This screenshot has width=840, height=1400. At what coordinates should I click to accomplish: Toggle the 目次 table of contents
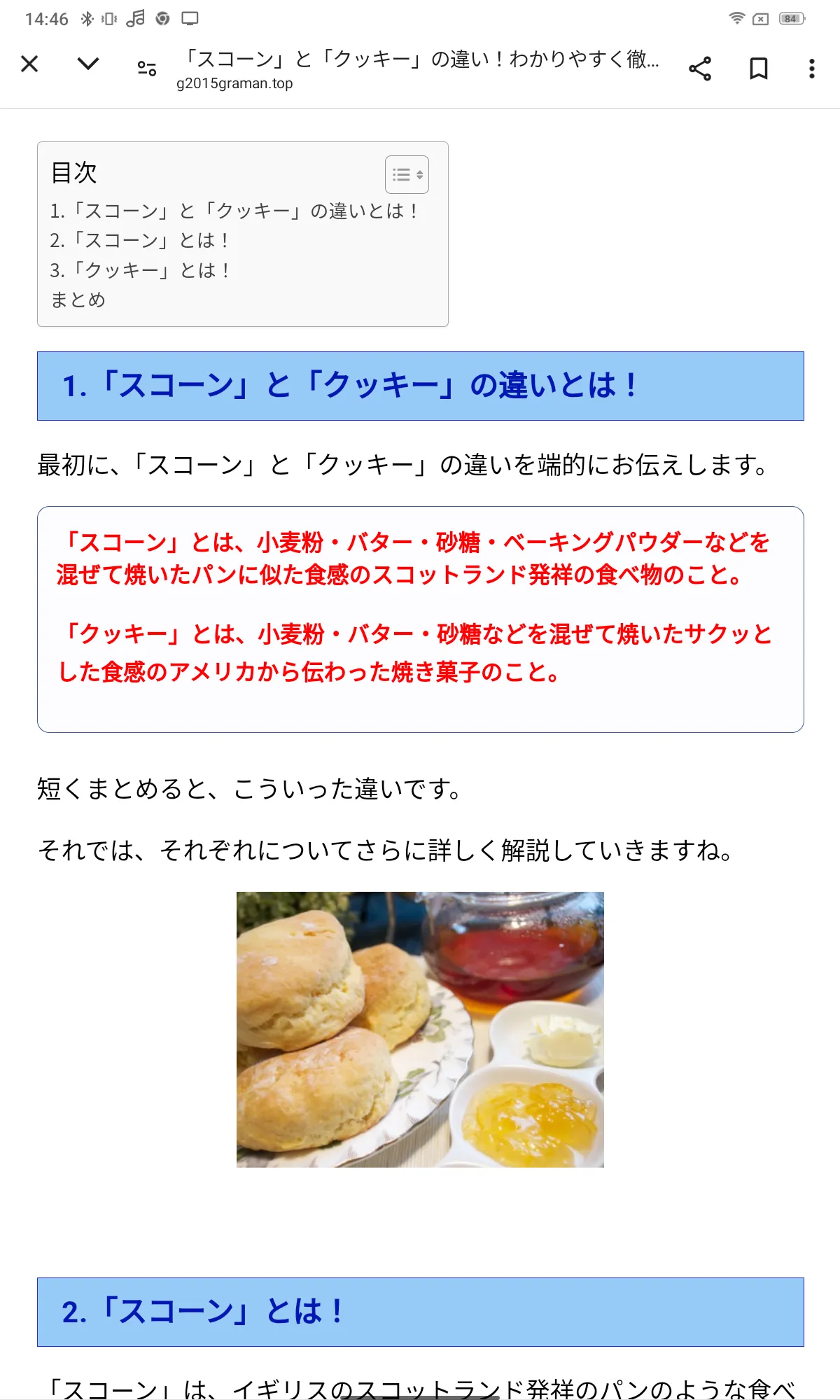(x=407, y=174)
